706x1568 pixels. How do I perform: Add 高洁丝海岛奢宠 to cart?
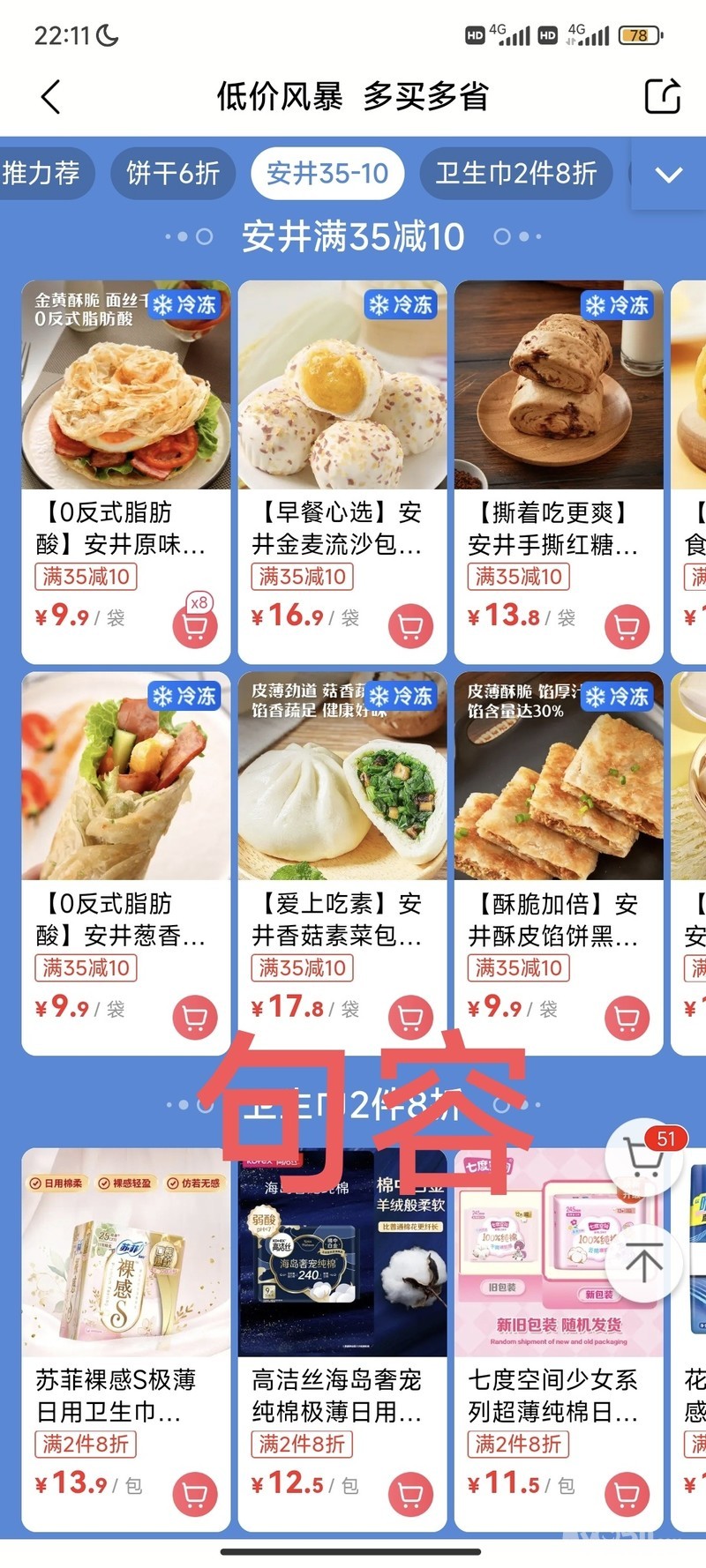point(410,1496)
